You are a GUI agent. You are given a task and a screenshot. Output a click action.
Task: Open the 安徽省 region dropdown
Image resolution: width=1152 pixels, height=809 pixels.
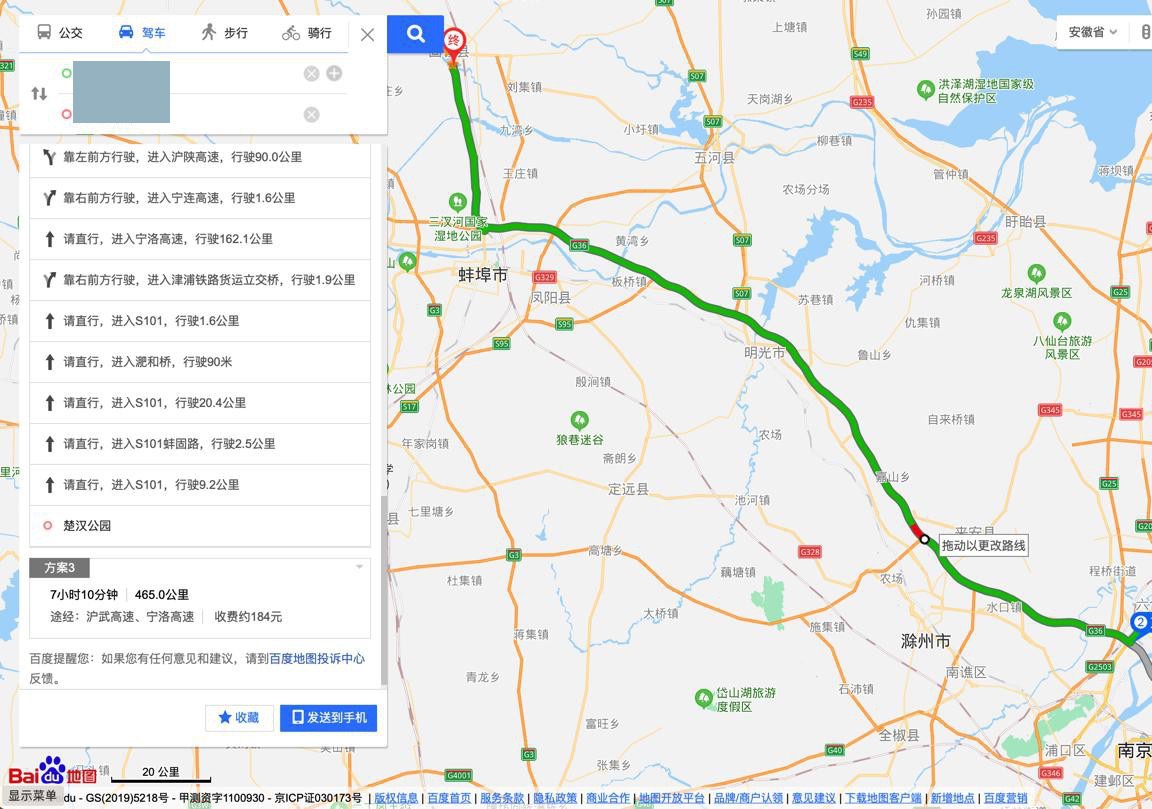[x=1091, y=32]
